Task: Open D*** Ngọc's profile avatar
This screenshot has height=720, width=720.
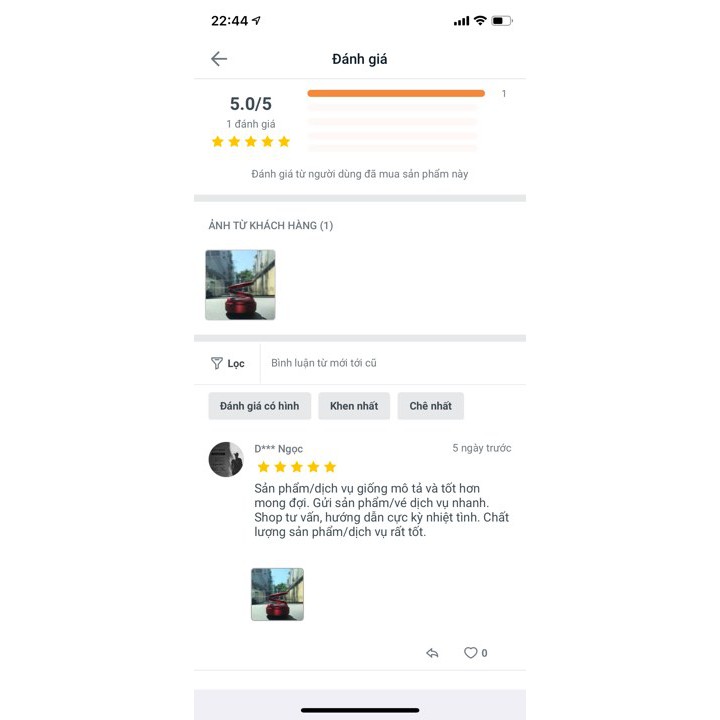Action: pyautogui.click(x=226, y=459)
